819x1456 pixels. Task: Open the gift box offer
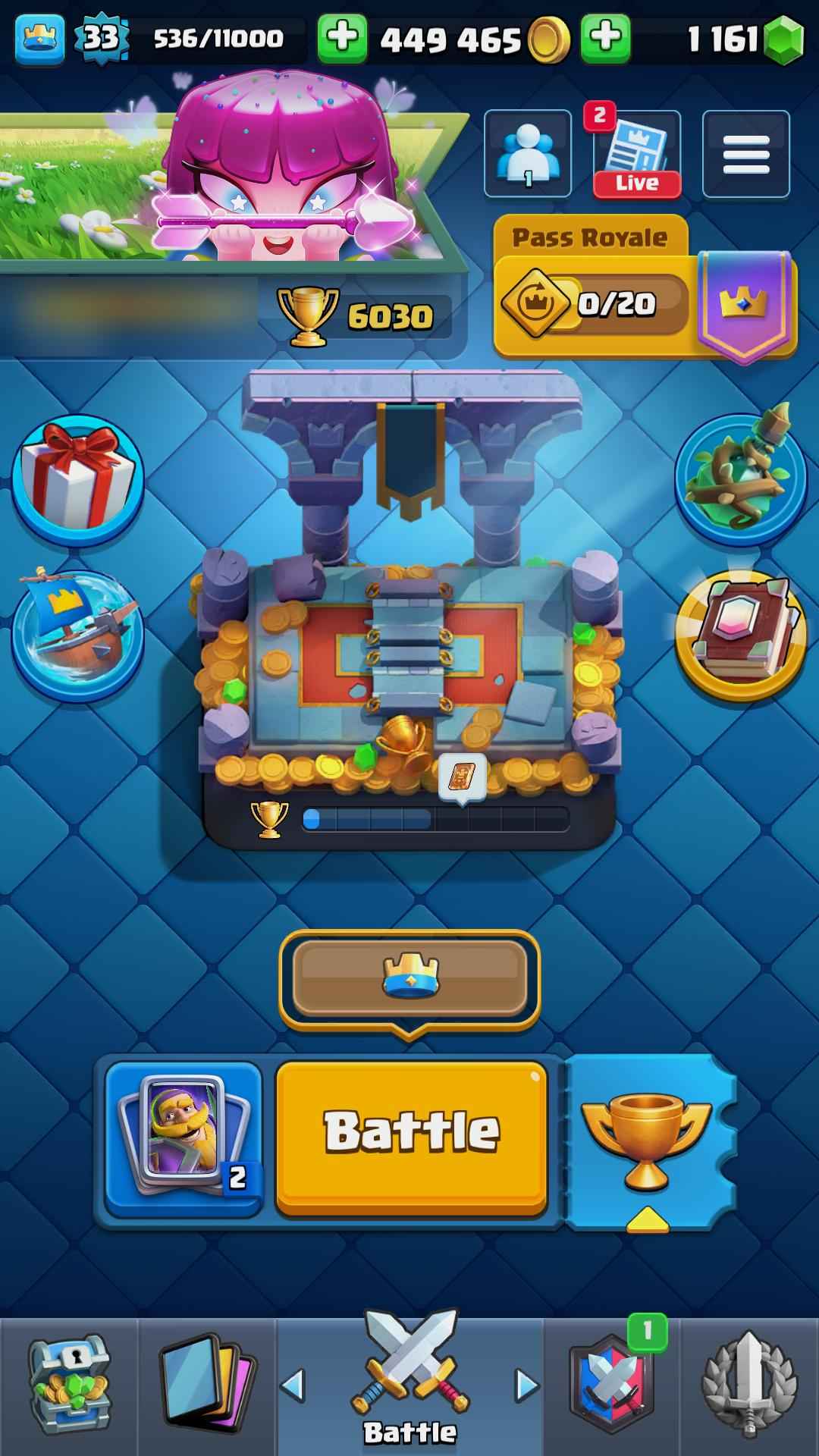pyautogui.click(x=77, y=479)
